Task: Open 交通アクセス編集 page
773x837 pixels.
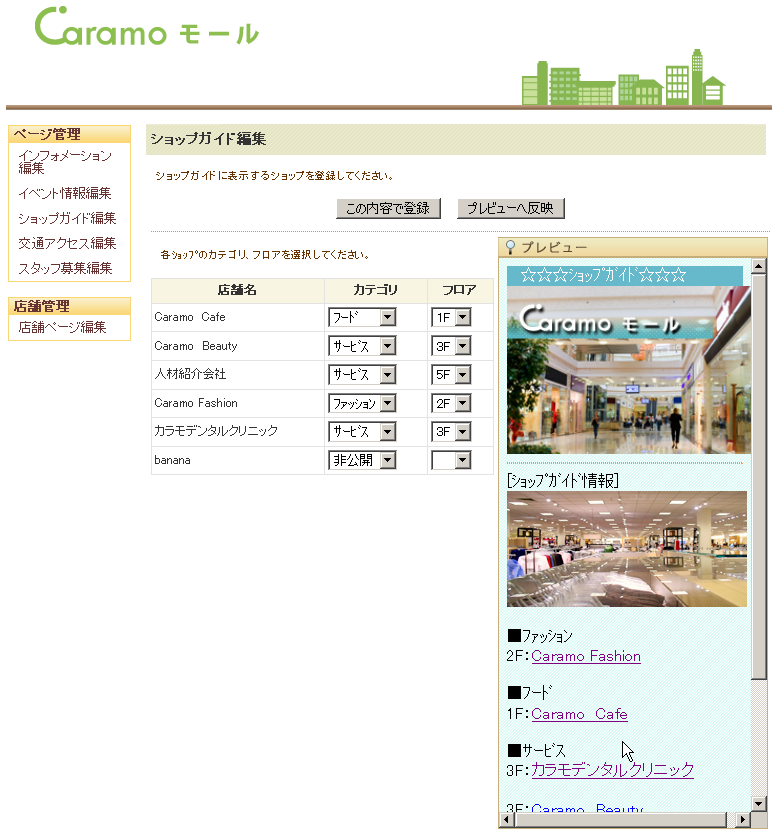Action: pyautogui.click(x=67, y=243)
